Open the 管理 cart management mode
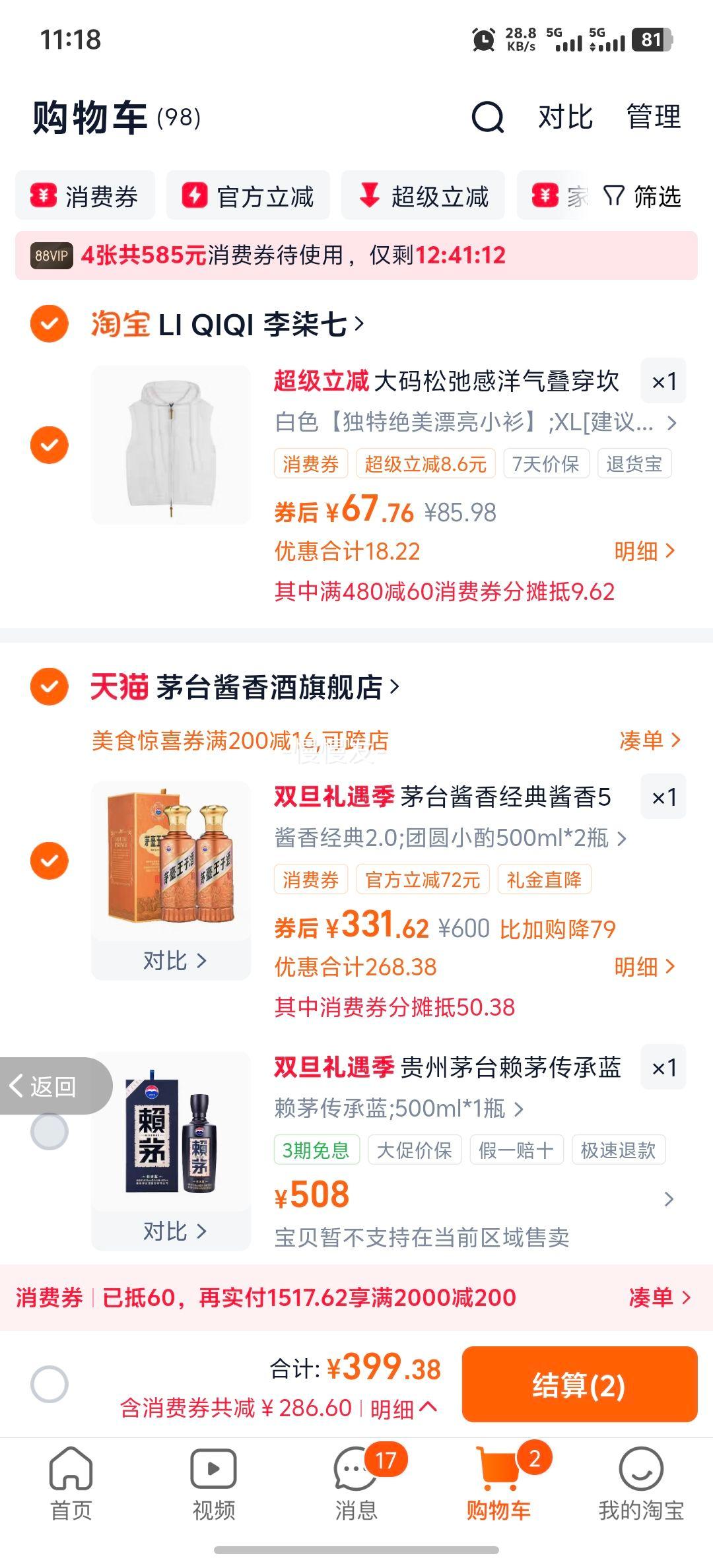The image size is (713, 1568). [652, 119]
